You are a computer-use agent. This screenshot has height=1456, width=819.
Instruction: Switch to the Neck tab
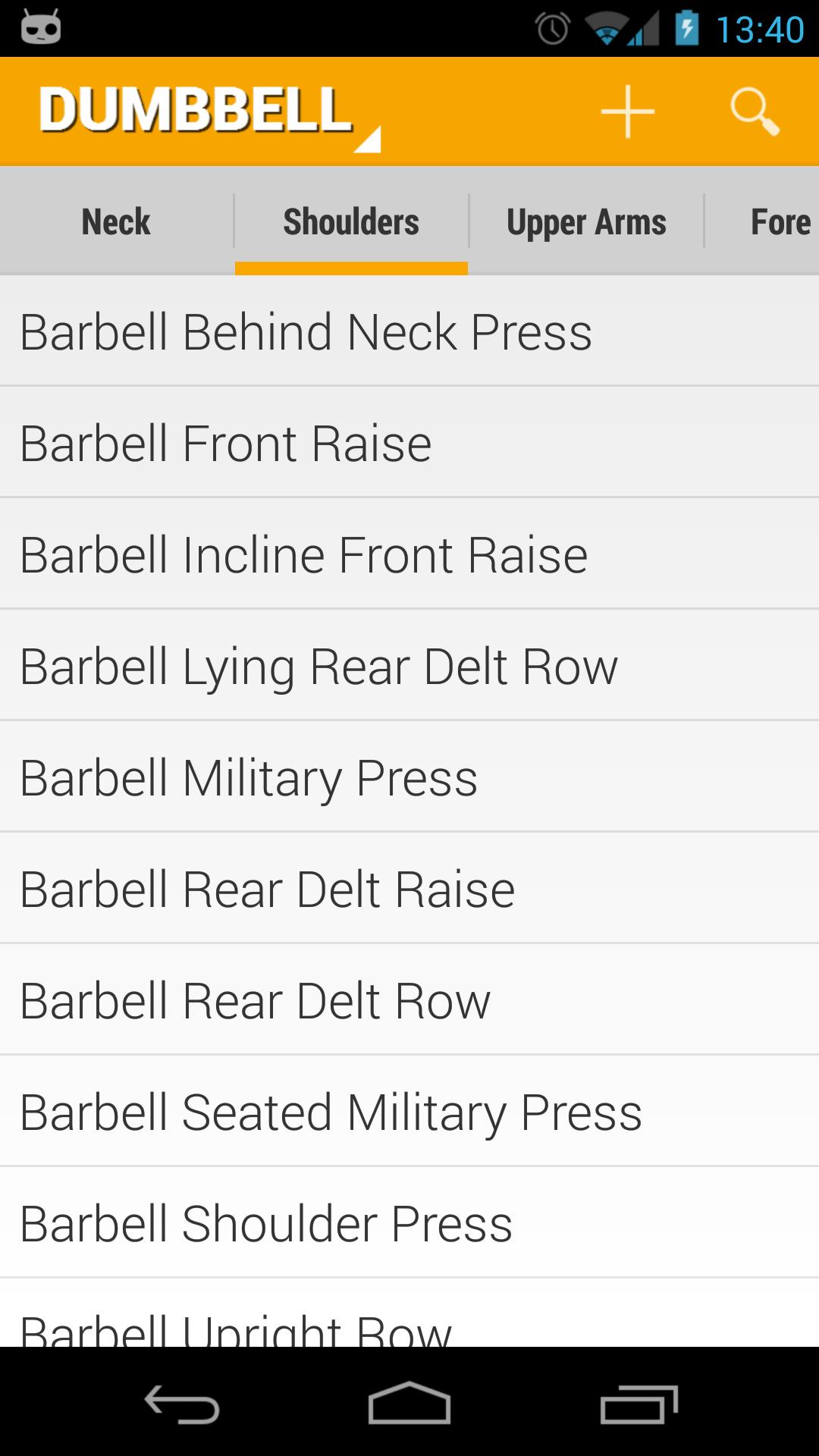tap(115, 221)
